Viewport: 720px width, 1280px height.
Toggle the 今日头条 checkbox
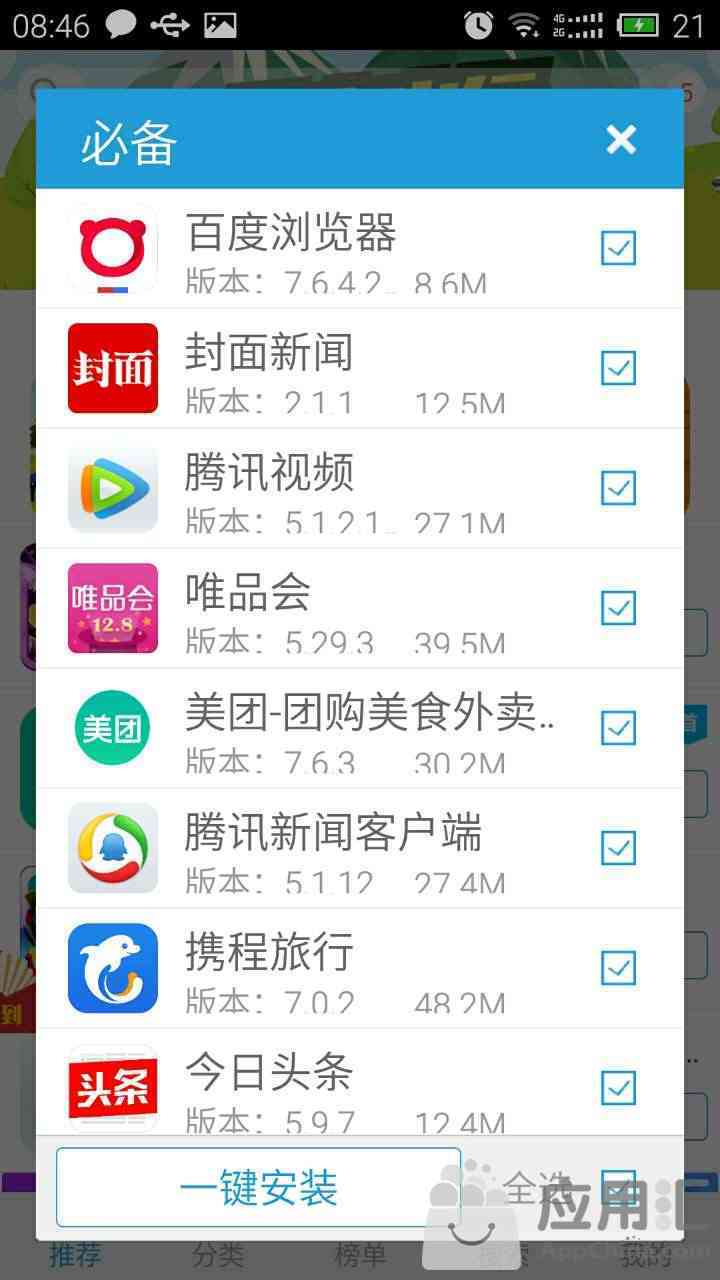(x=619, y=1088)
